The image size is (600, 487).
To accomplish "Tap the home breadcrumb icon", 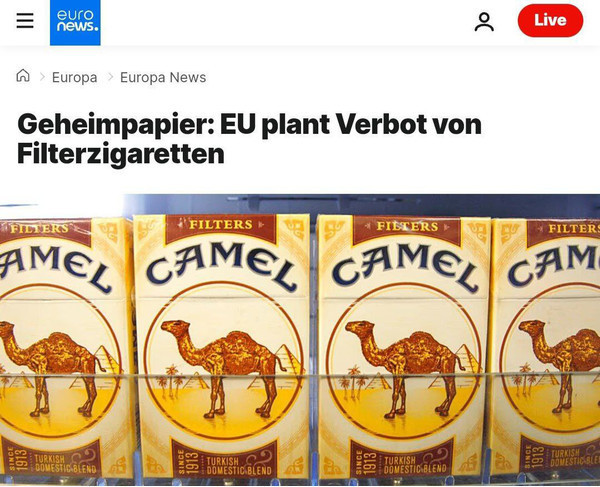I will point(23,76).
